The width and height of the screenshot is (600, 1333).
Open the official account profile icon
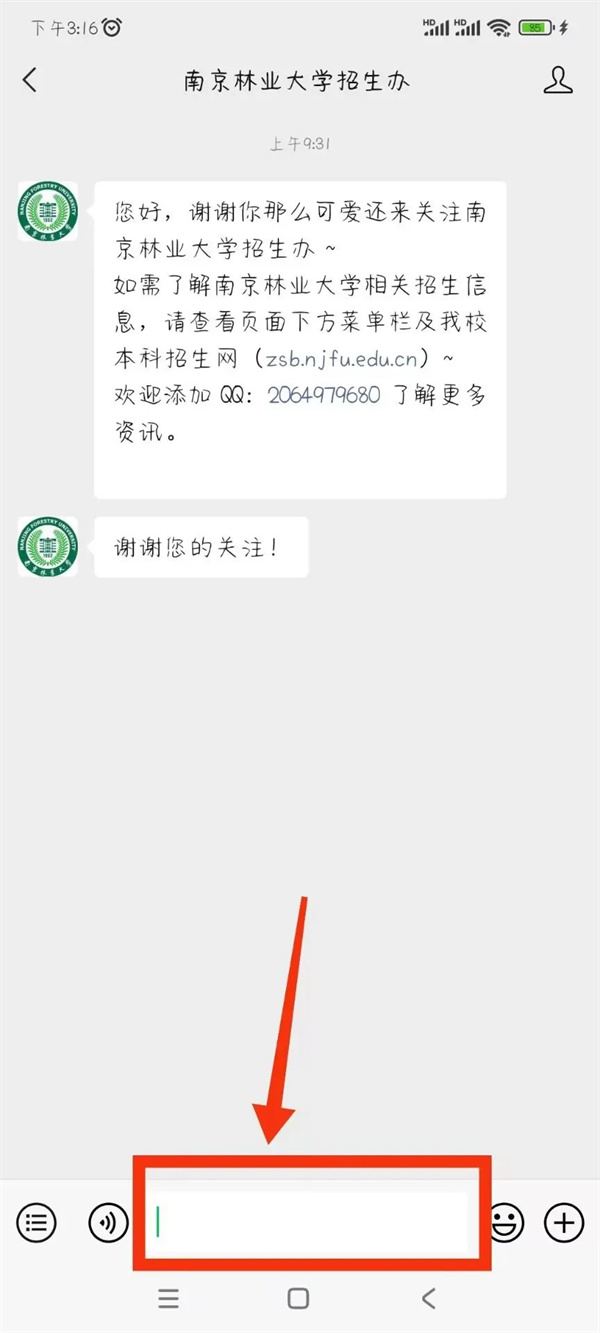pyautogui.click(x=558, y=81)
